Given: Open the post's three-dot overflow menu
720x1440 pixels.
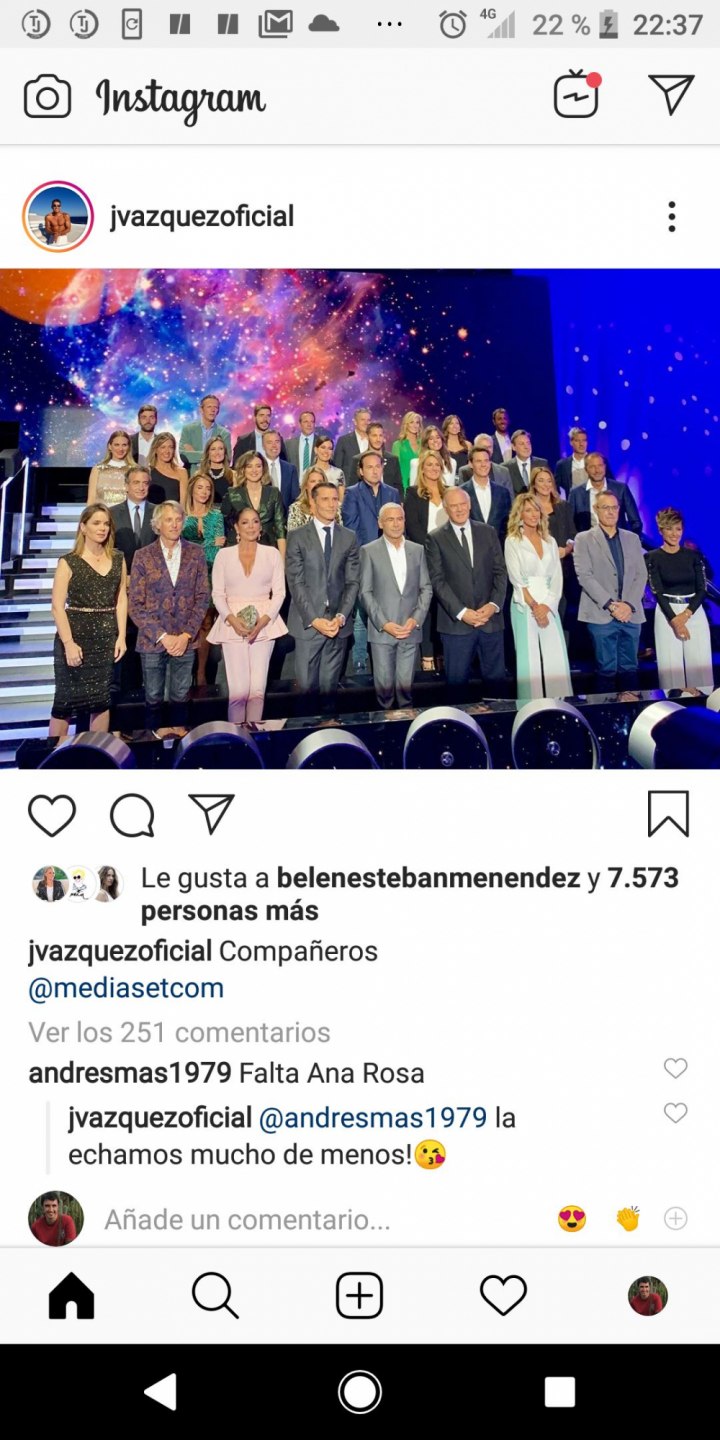Looking at the screenshot, I should tap(671, 216).
